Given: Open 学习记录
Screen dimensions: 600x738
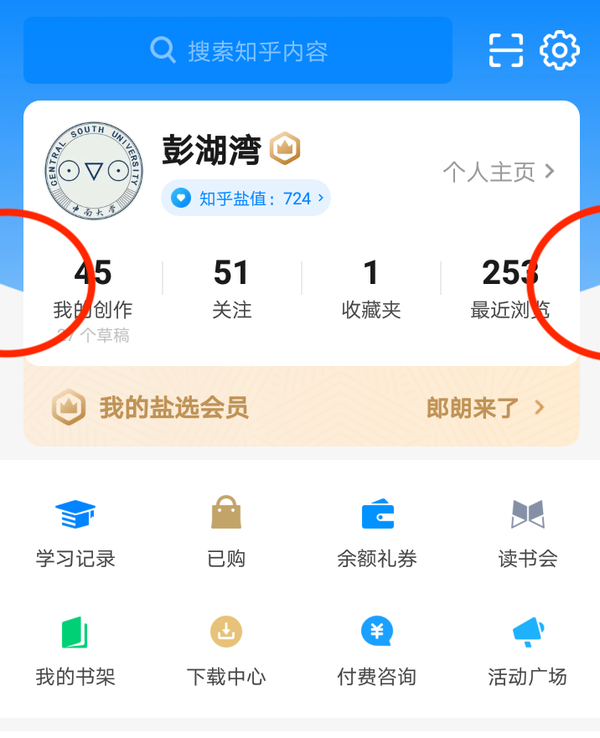Looking at the screenshot, I should pyautogui.click(x=76, y=535).
